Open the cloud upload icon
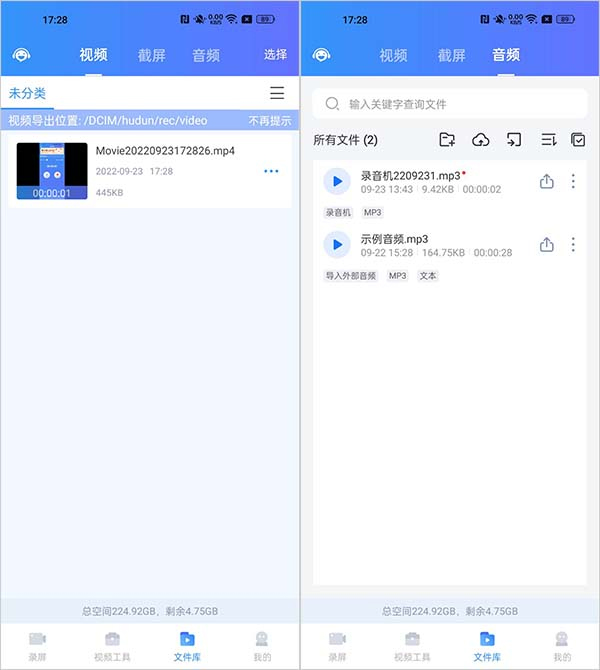 480,140
